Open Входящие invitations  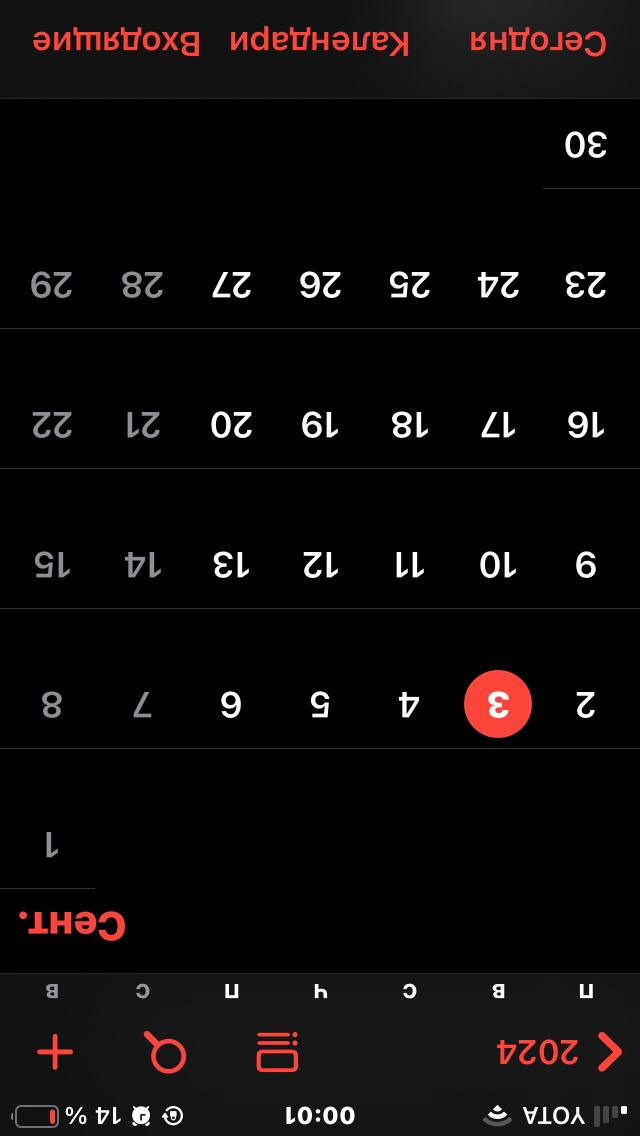tap(116, 42)
